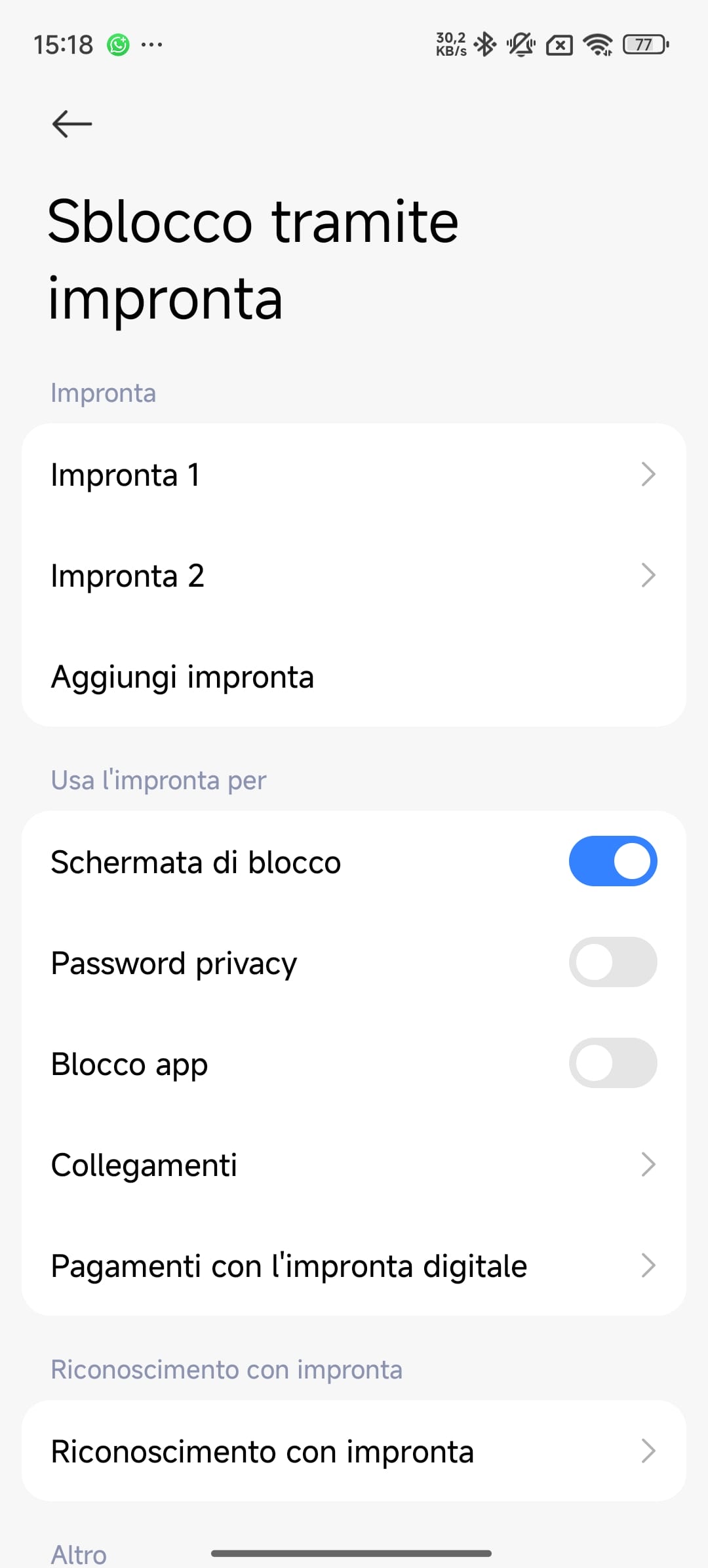Open Impronta 2 settings

pyautogui.click(x=354, y=576)
